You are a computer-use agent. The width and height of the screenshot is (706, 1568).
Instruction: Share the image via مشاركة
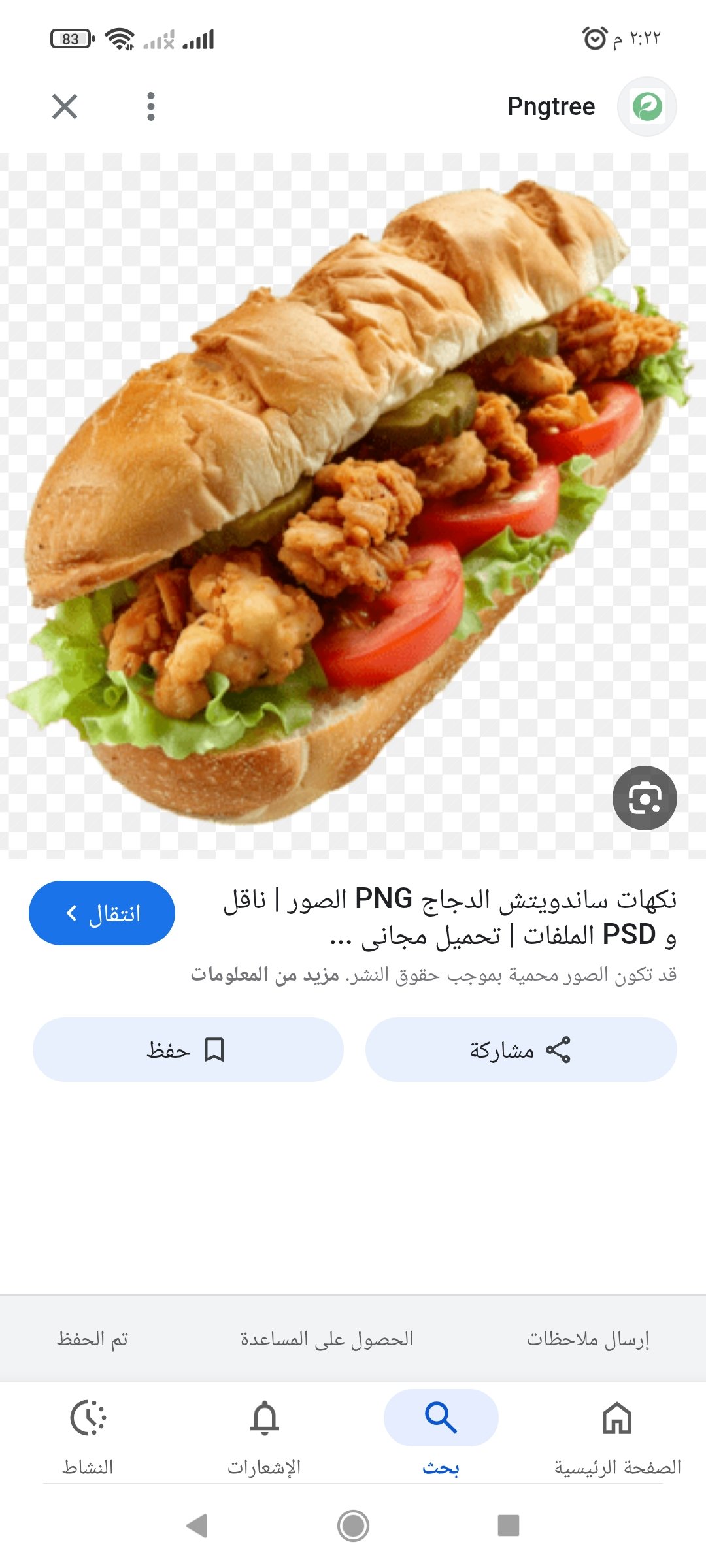point(520,1050)
